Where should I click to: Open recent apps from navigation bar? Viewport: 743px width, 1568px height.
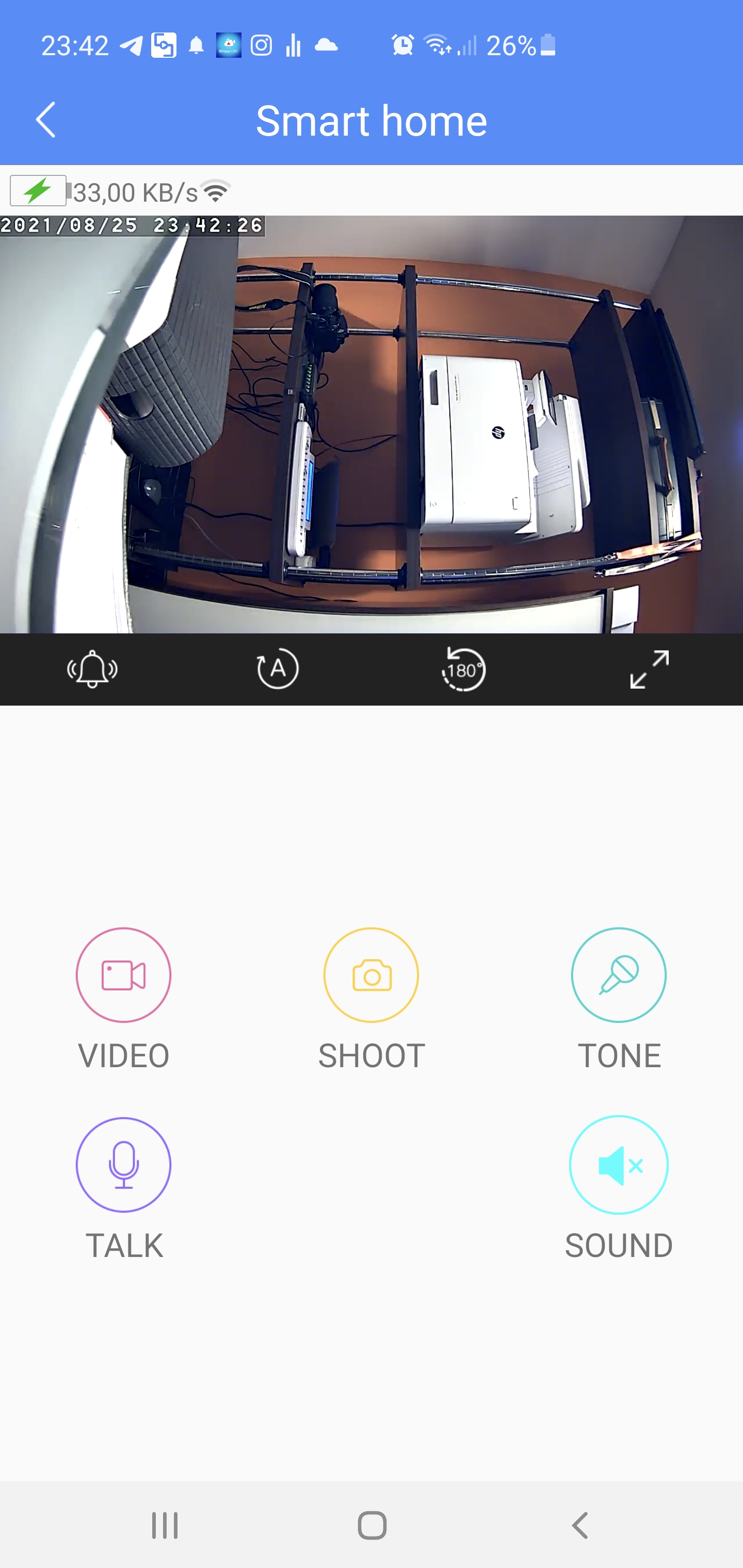tap(165, 1525)
